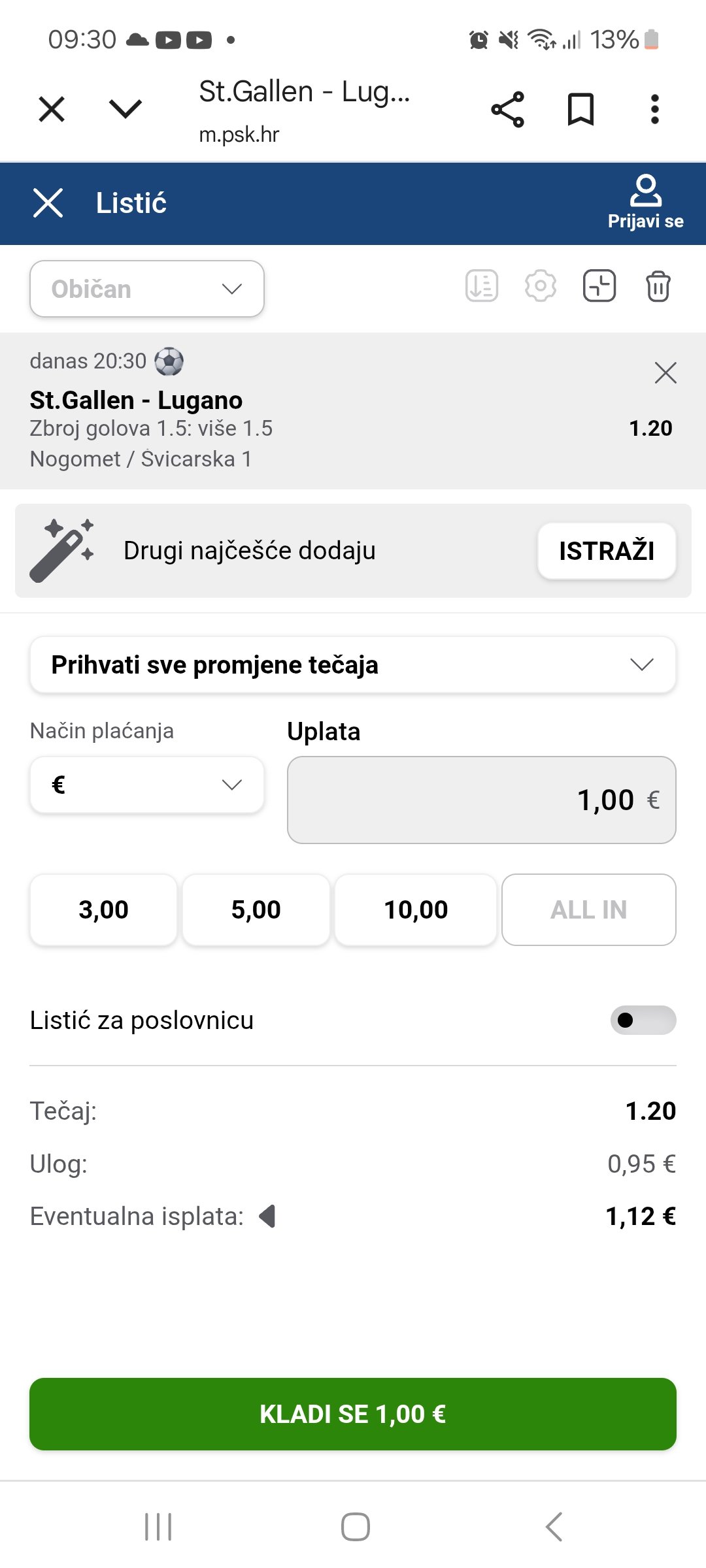
Task: Open the € payment method dropdown
Action: (x=147, y=785)
